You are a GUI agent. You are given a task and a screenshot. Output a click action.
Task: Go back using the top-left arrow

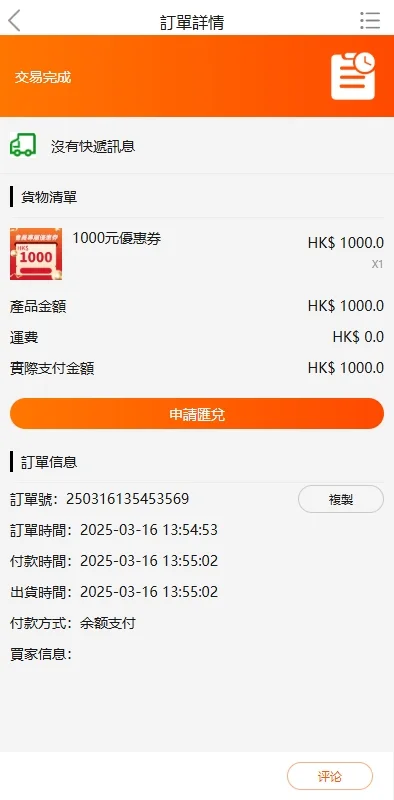14,21
